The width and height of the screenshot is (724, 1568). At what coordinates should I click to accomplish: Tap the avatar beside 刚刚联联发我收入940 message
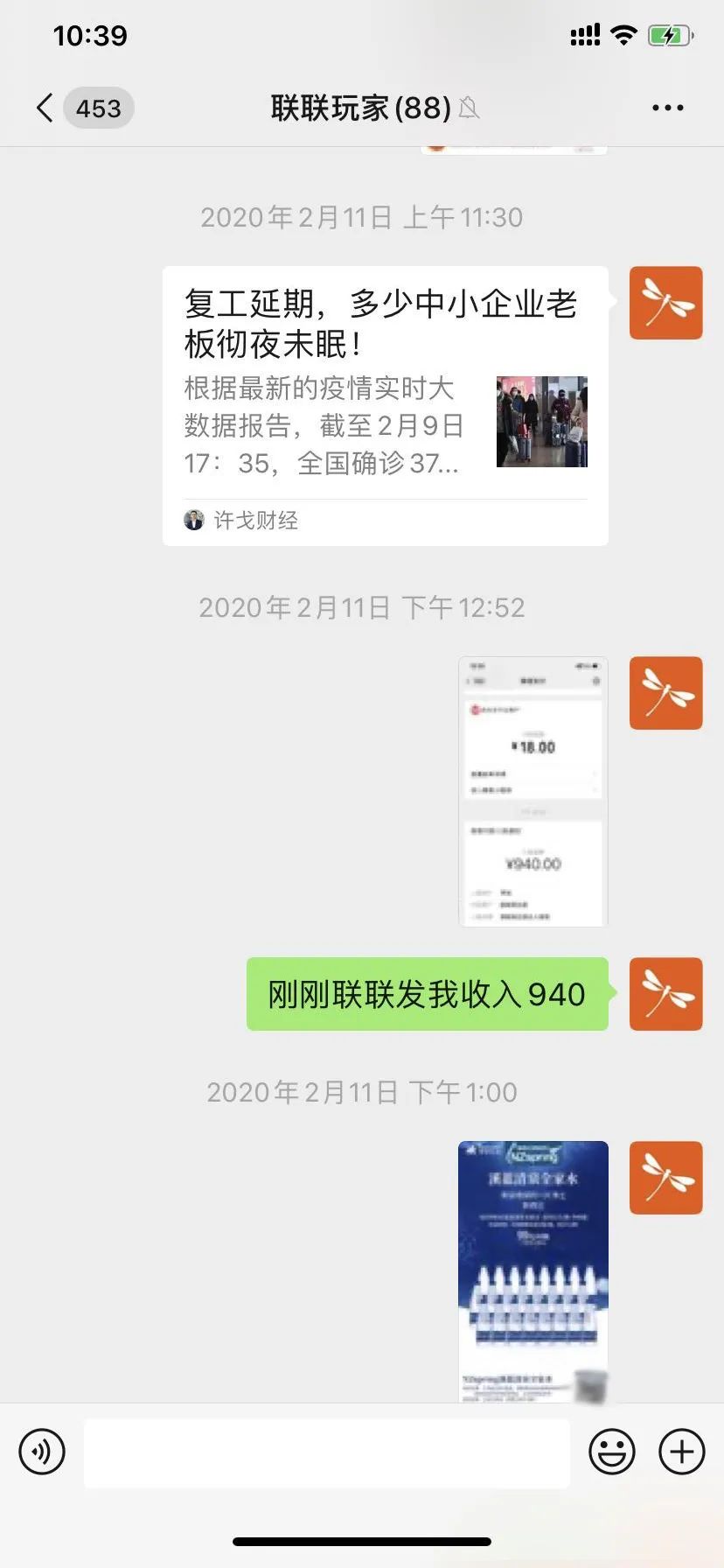point(665,994)
